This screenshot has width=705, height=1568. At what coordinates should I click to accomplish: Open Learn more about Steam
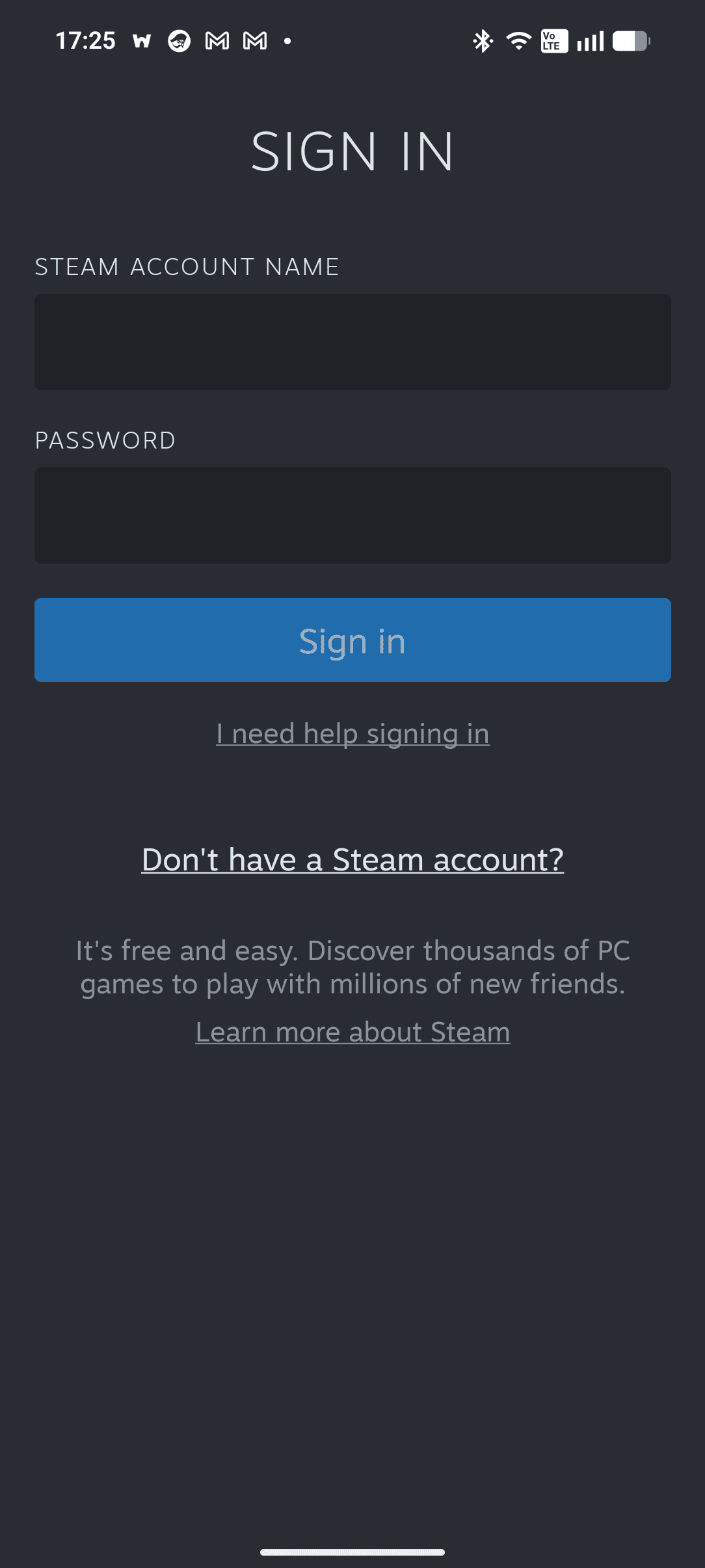tap(352, 1032)
